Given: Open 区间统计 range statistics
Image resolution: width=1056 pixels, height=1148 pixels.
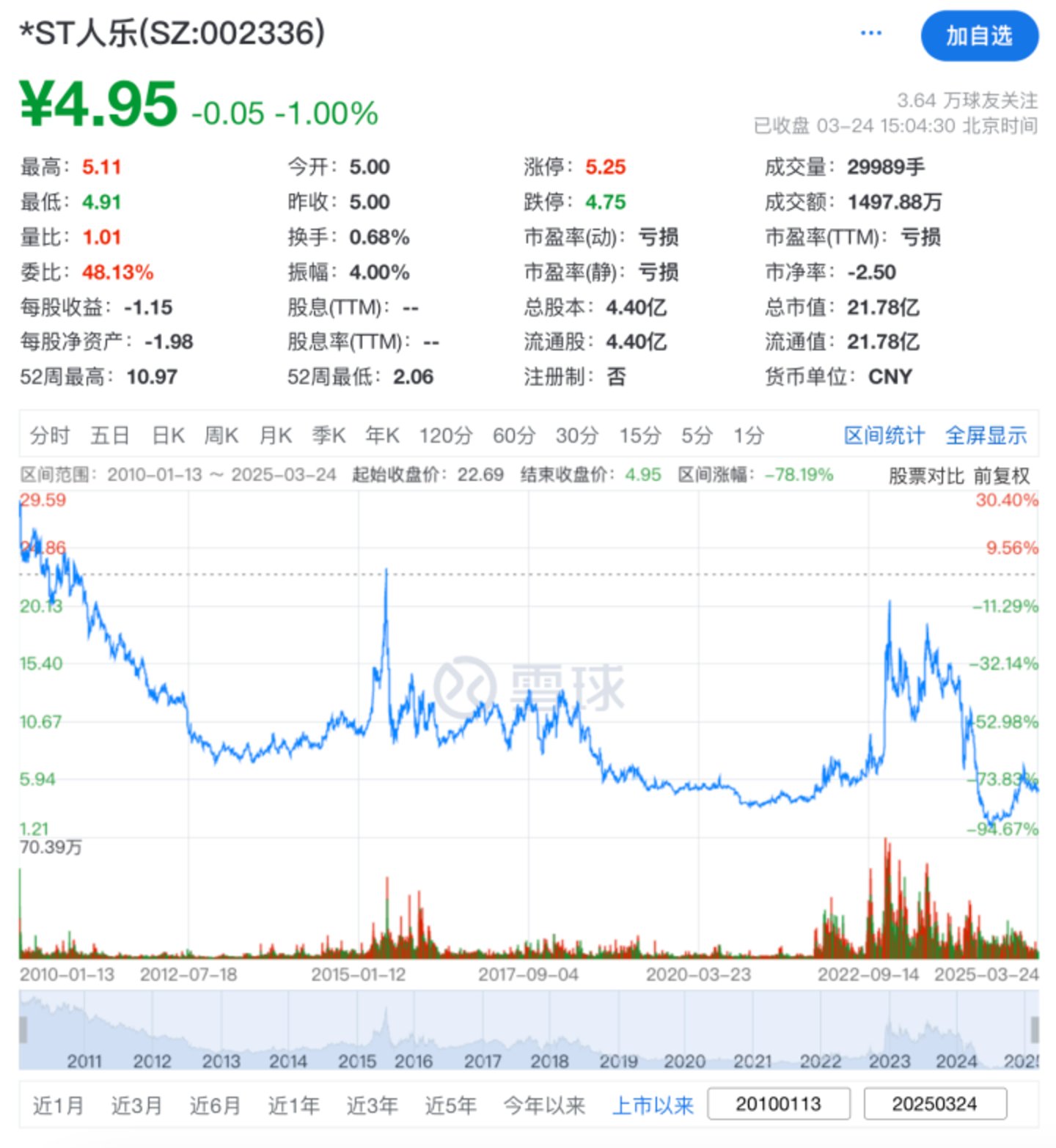Looking at the screenshot, I should coord(884,435).
